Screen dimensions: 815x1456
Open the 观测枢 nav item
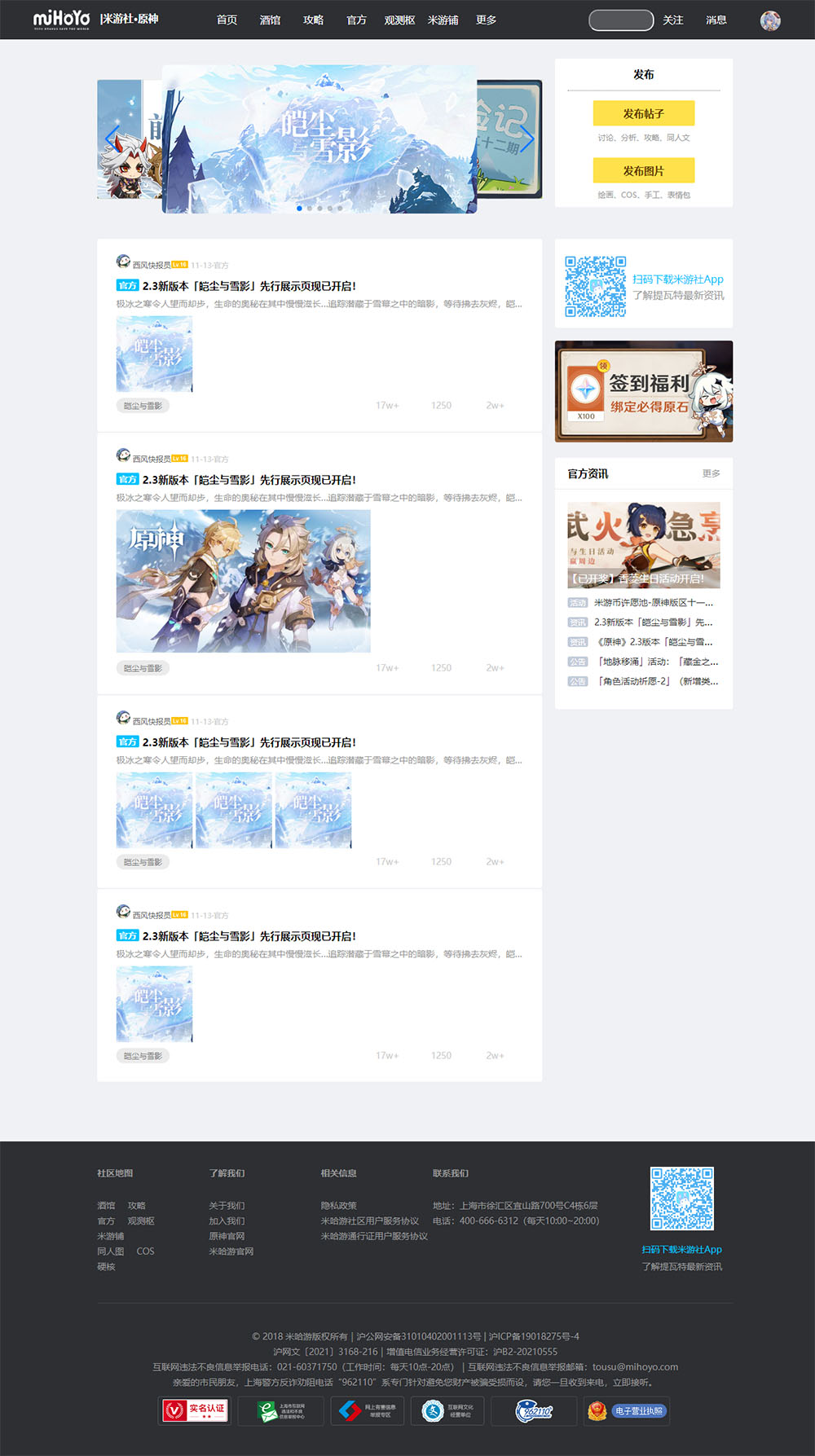399,20
